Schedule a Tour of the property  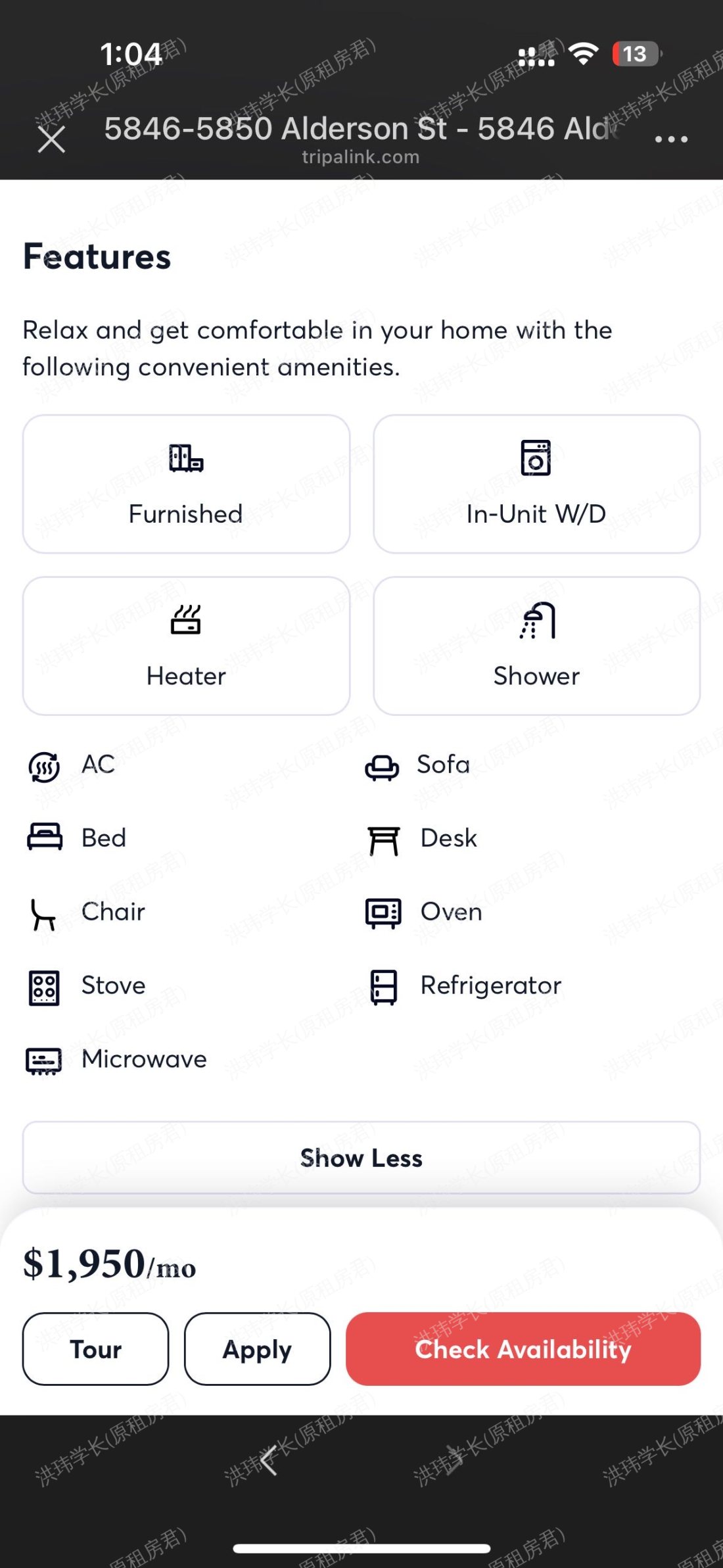[x=96, y=1348]
